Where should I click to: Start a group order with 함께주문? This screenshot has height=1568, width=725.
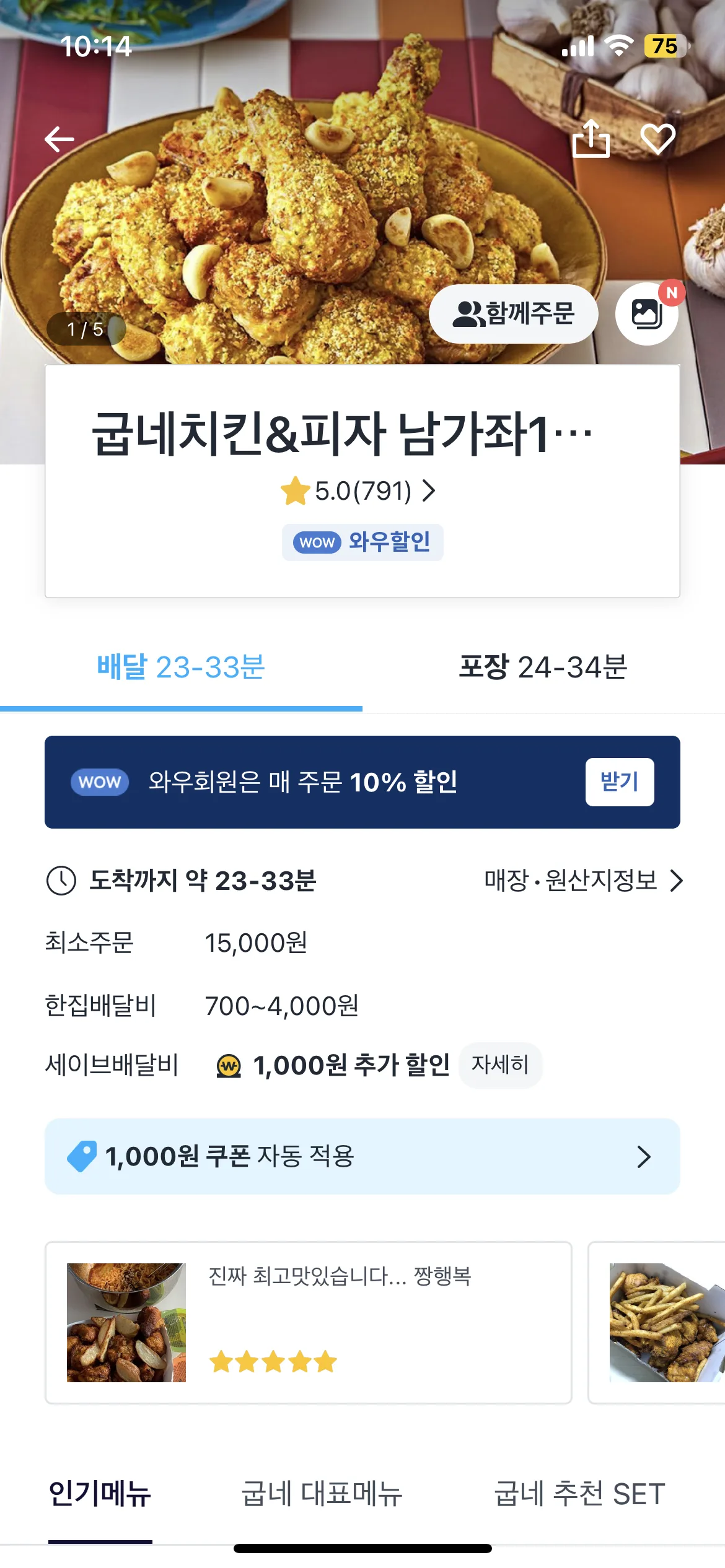coord(513,313)
